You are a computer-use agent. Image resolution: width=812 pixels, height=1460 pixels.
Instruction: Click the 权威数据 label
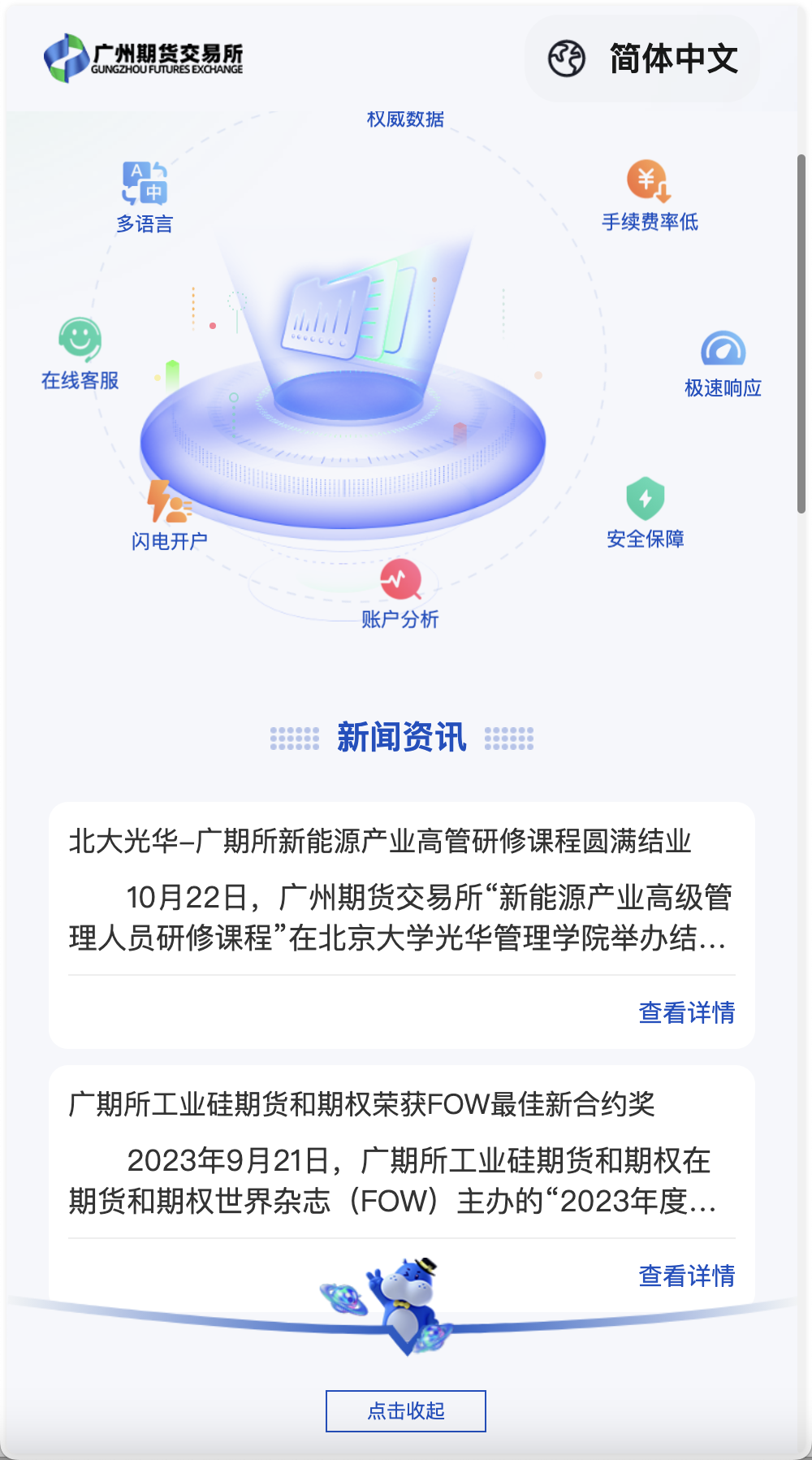coord(406,119)
